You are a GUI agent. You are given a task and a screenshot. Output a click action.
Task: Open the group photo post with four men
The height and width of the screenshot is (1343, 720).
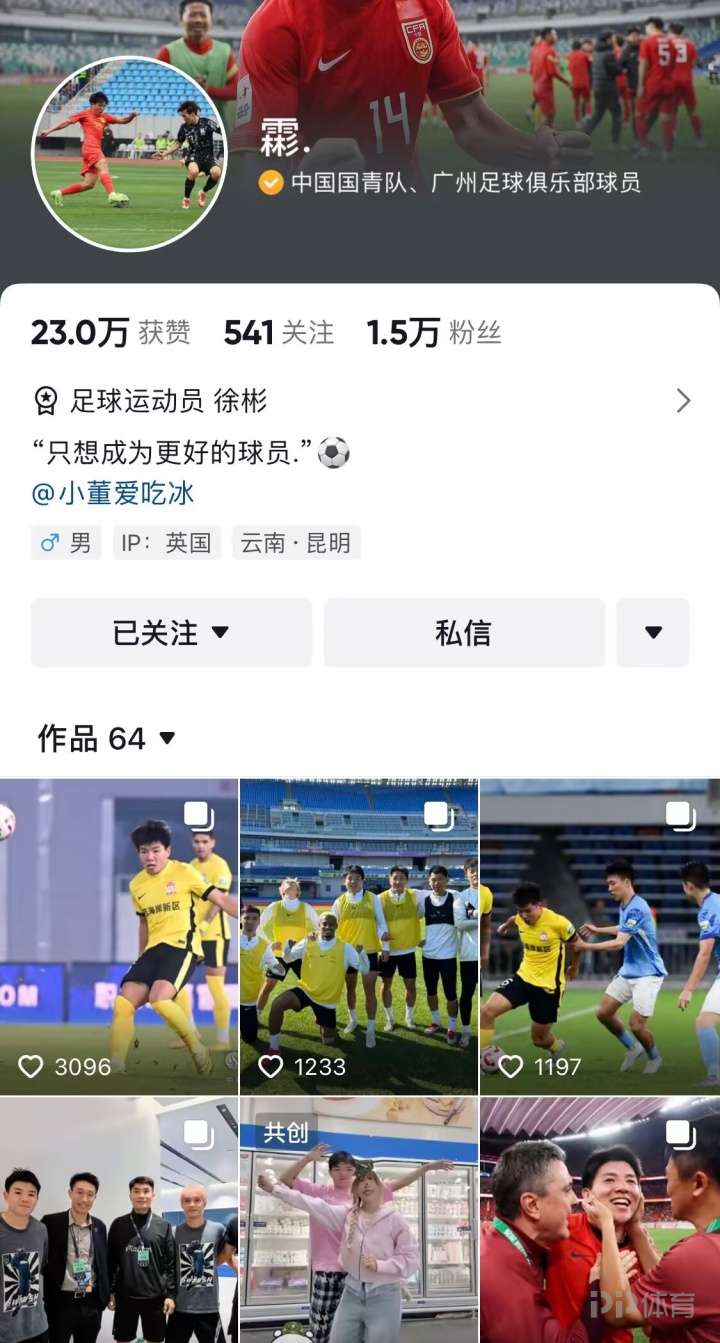(x=118, y=1220)
